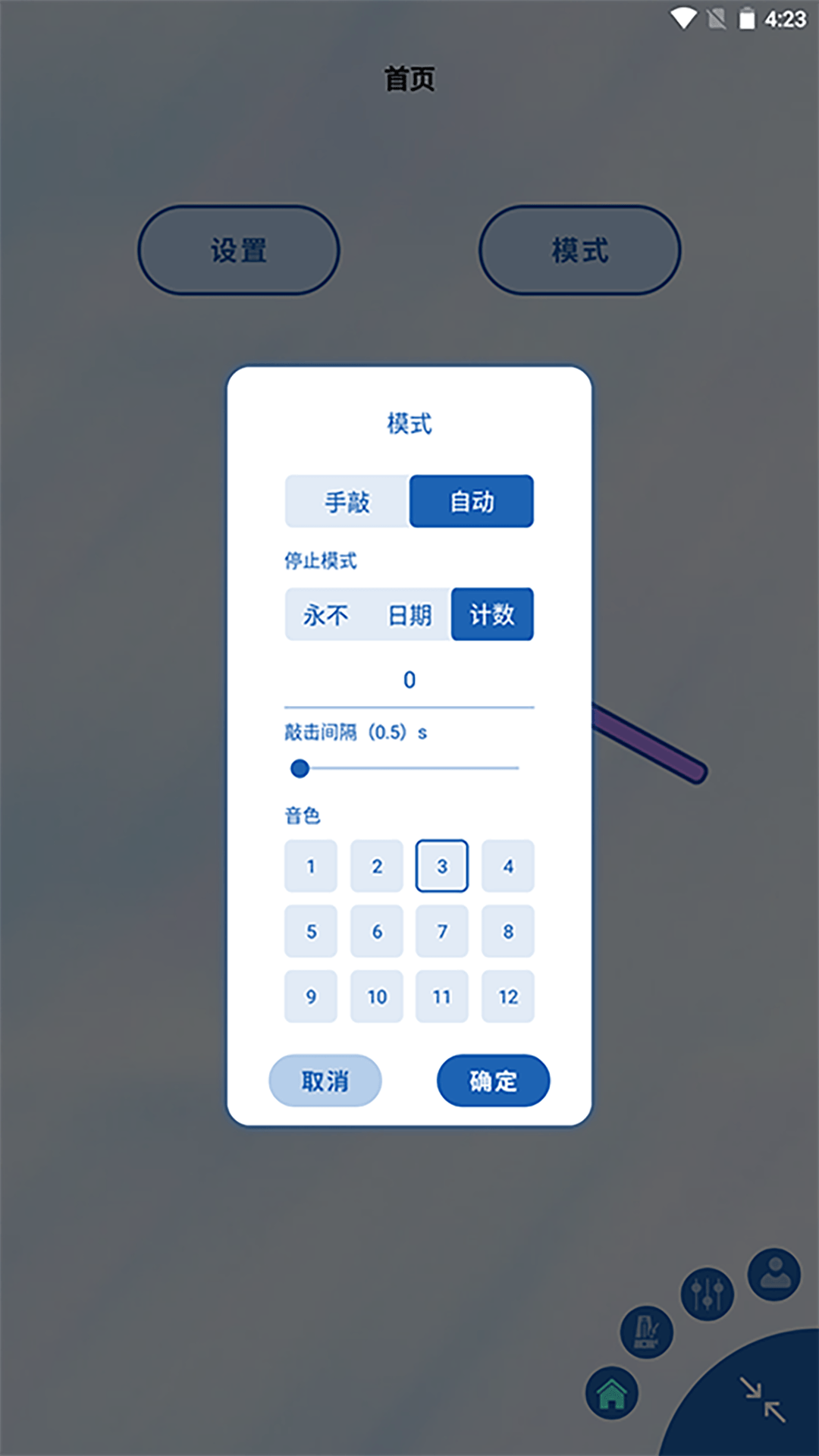
Task: Select tone number 8
Action: [x=508, y=931]
